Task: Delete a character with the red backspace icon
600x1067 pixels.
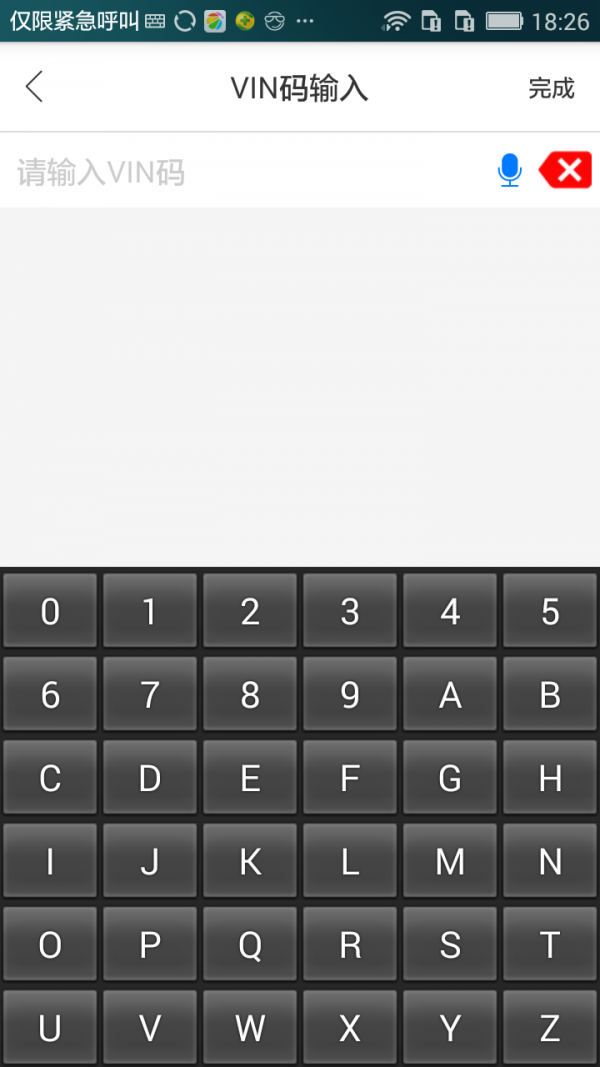Action: click(x=566, y=171)
